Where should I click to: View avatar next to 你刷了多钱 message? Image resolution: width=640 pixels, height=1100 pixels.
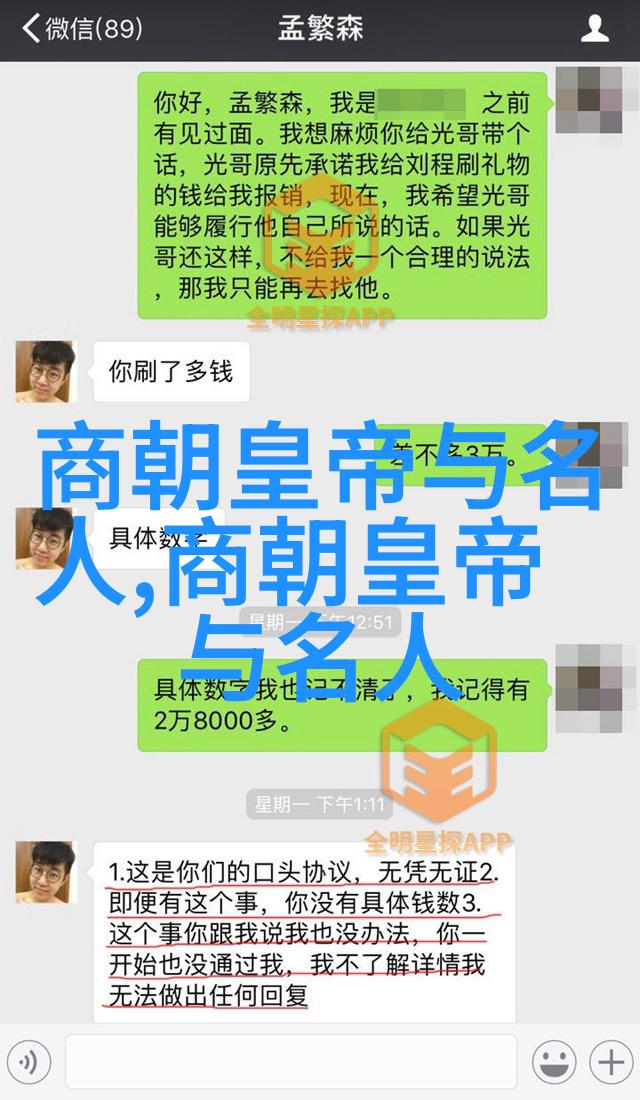click(x=46, y=372)
